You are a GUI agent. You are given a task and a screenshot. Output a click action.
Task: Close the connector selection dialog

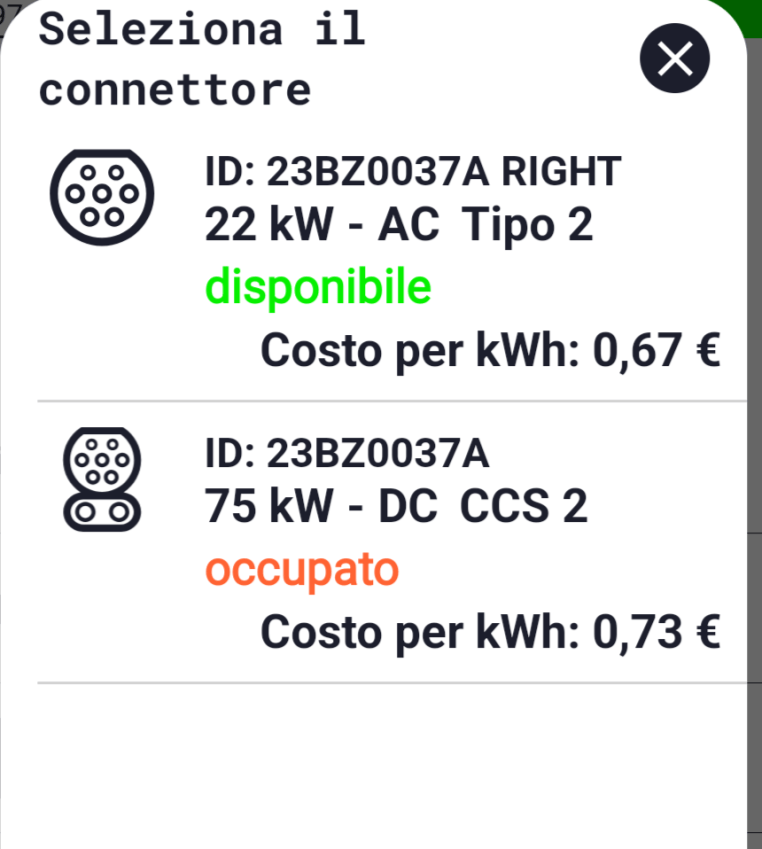675,59
